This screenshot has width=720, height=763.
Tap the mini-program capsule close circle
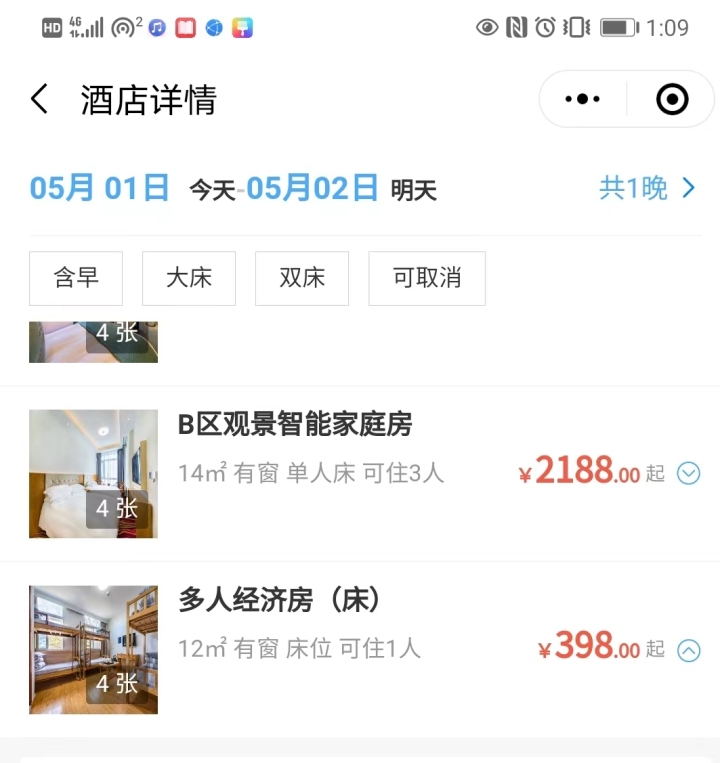[671, 98]
